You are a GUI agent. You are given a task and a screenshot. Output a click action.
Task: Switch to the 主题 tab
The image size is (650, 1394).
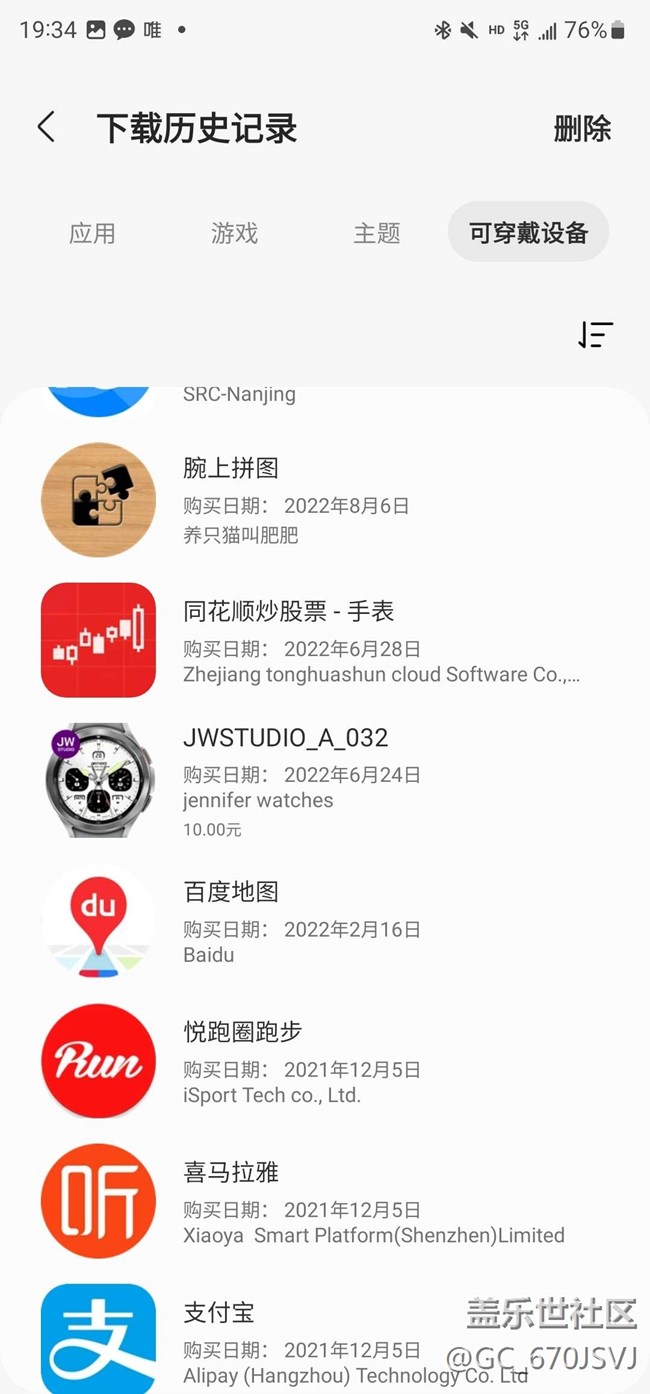click(377, 233)
